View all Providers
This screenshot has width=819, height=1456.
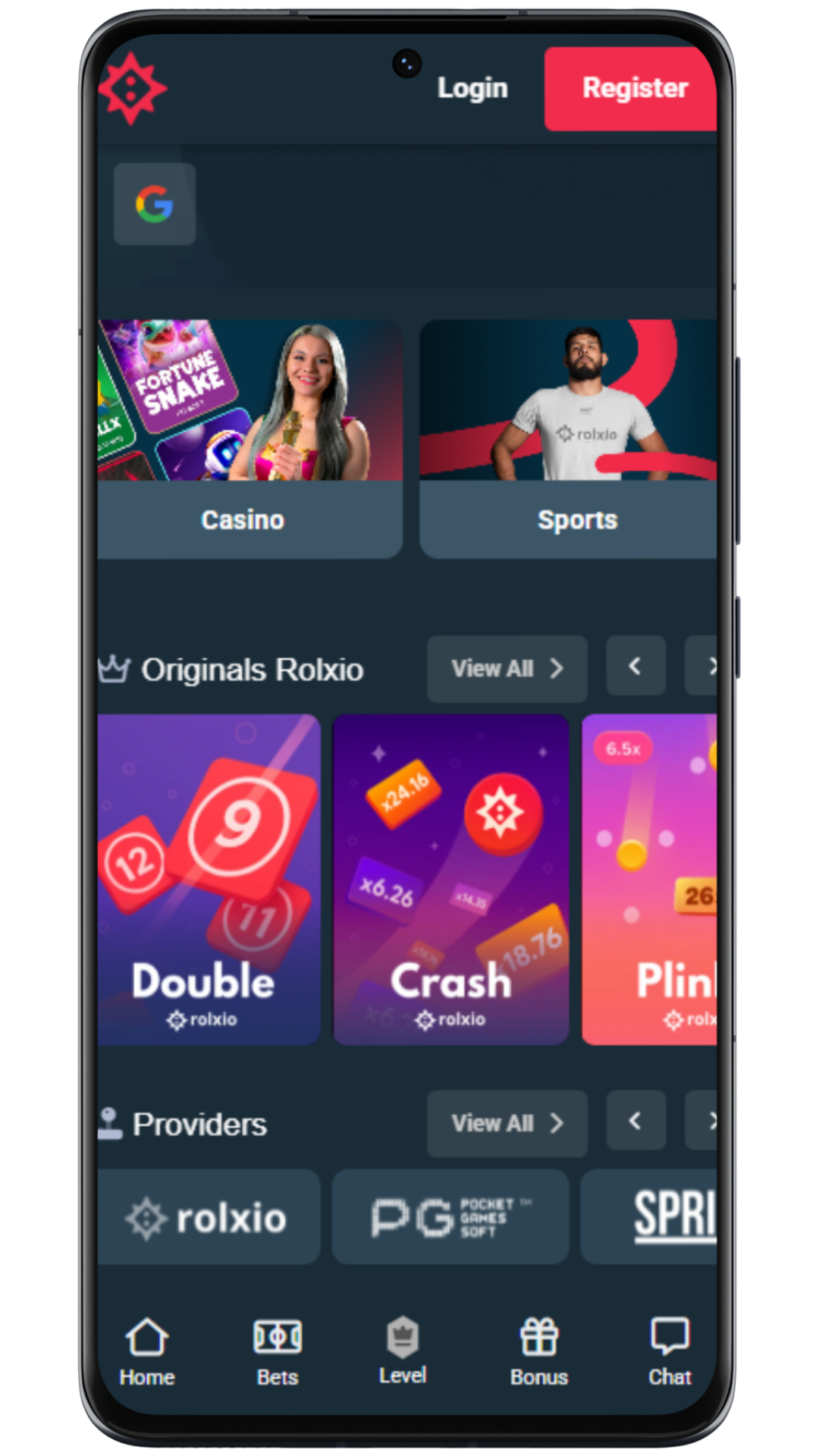click(507, 1123)
